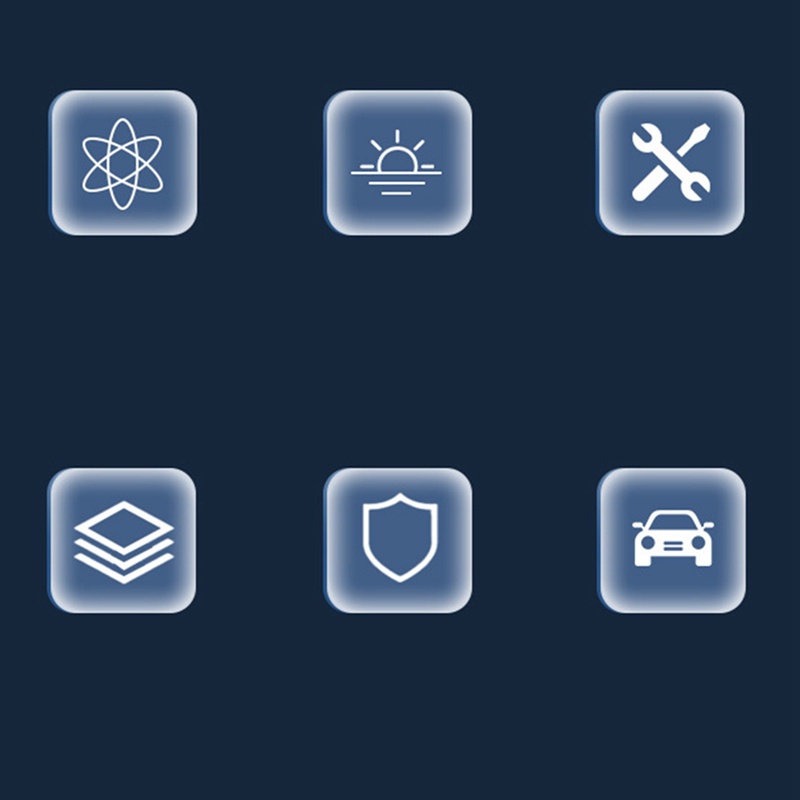Open the wrench and screwdriver tools tile

click(x=670, y=163)
